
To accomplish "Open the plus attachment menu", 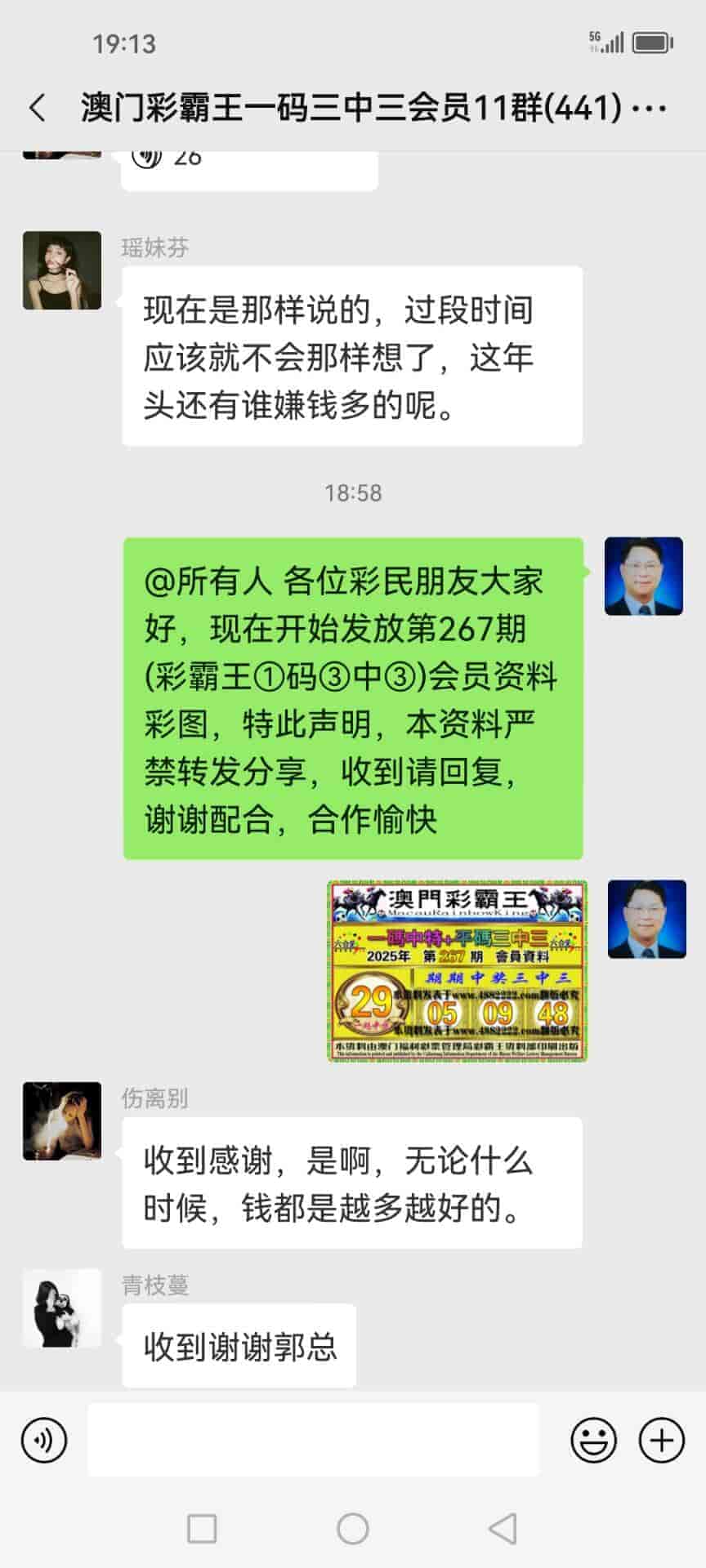I will tap(661, 1440).
